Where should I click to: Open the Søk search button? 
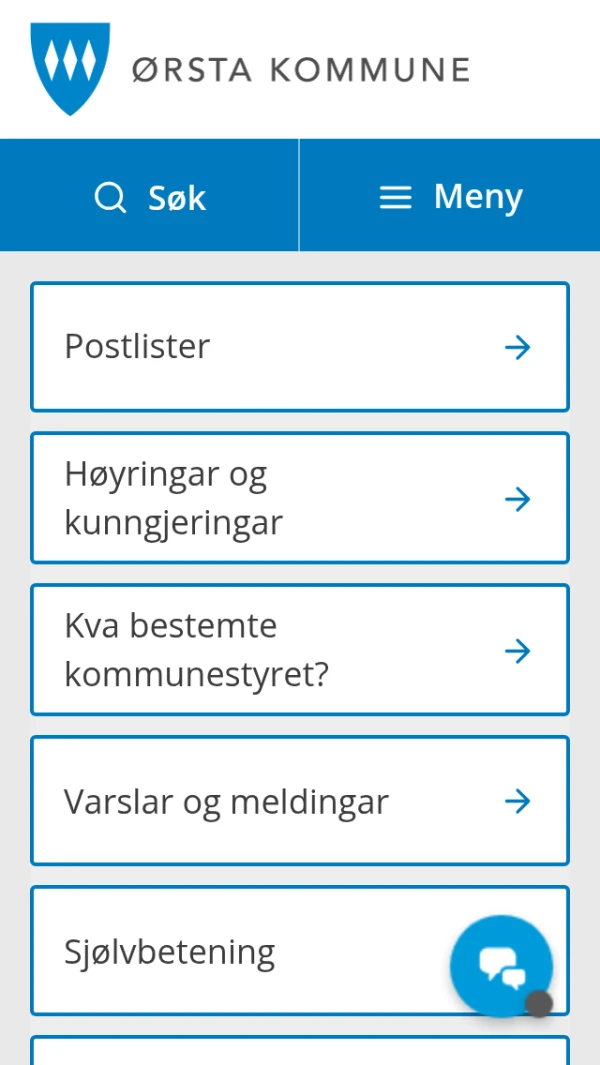coord(150,196)
